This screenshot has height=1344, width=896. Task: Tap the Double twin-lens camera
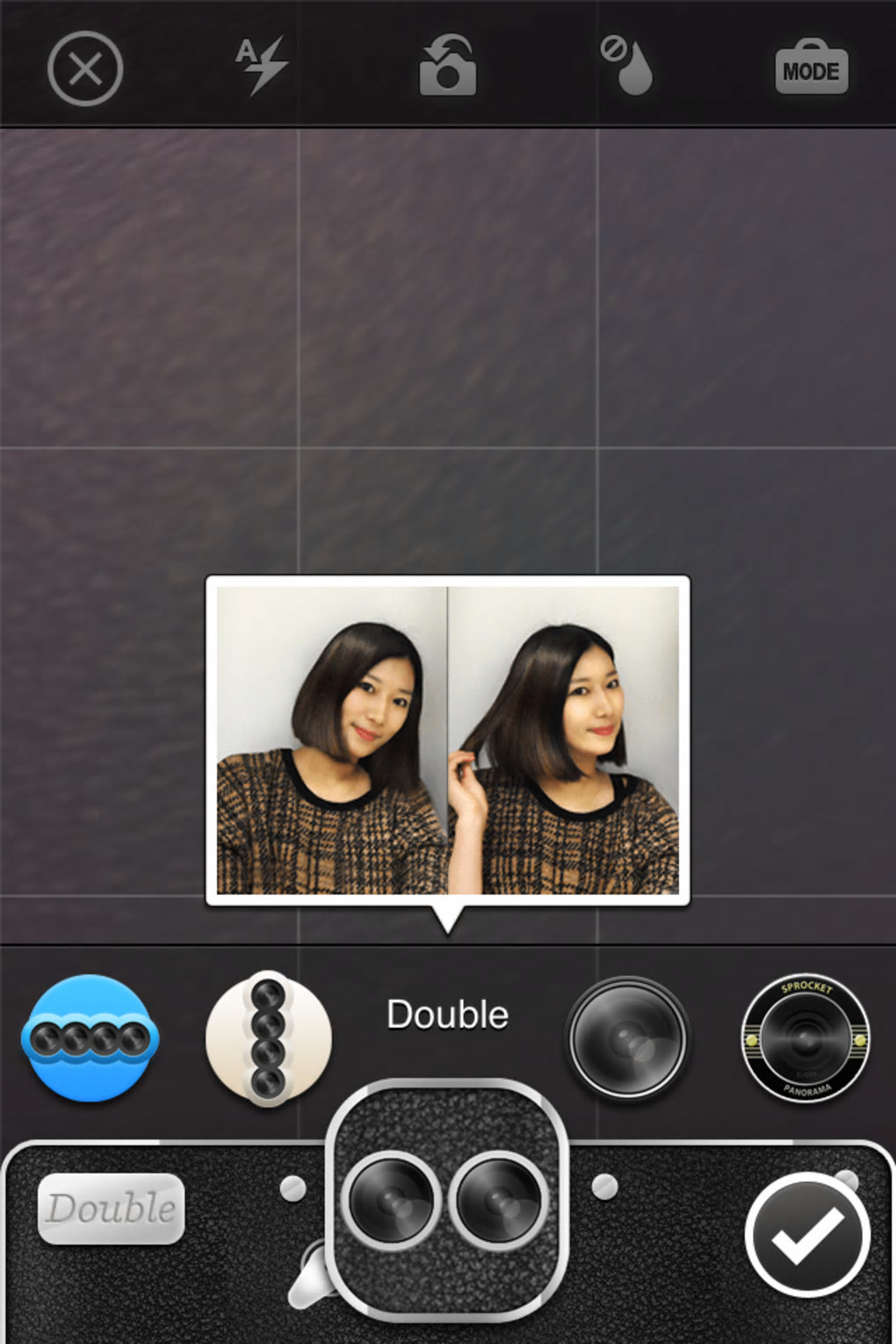(x=447, y=1199)
